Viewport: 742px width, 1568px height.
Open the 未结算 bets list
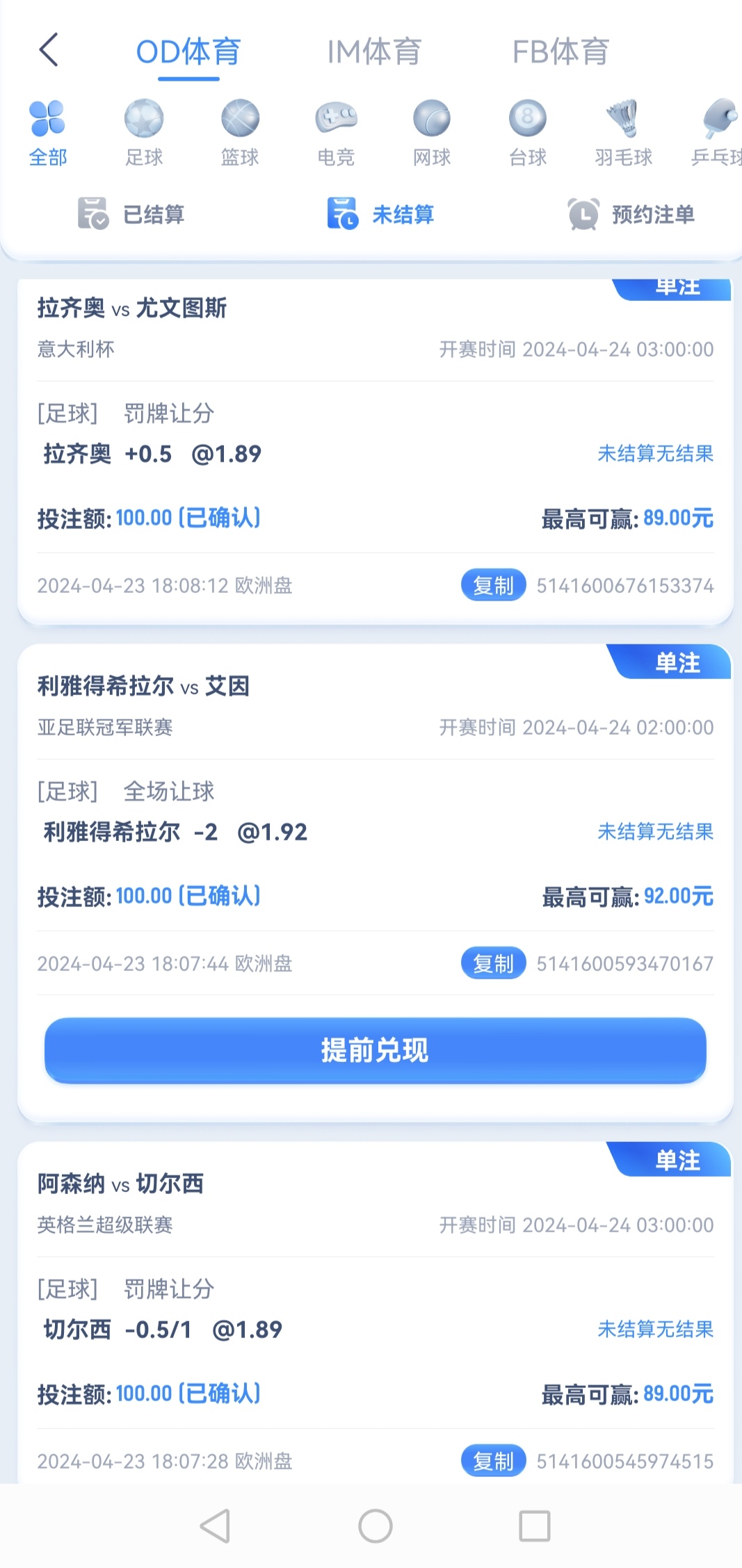point(381,214)
